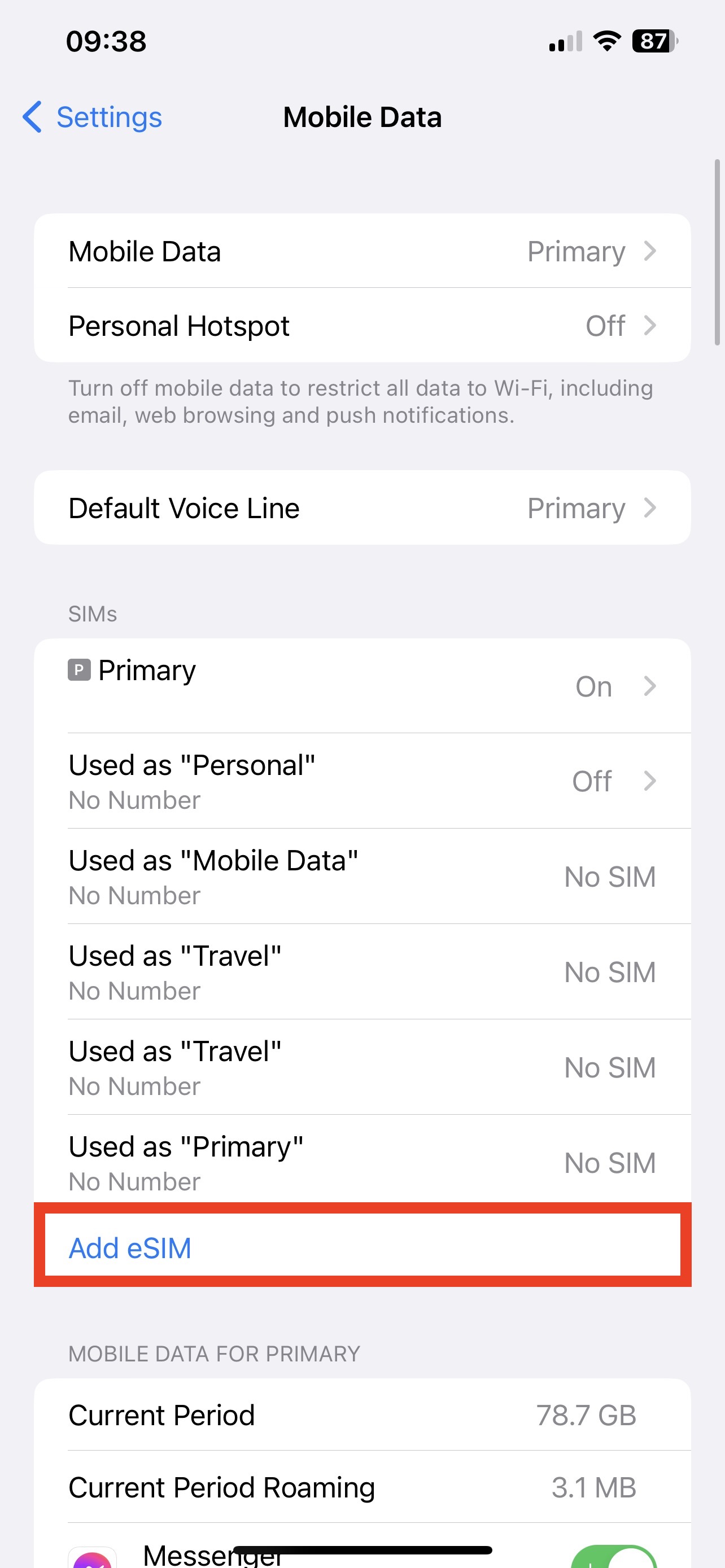
Task: Tap the back chevron beside Settings
Action: point(32,117)
